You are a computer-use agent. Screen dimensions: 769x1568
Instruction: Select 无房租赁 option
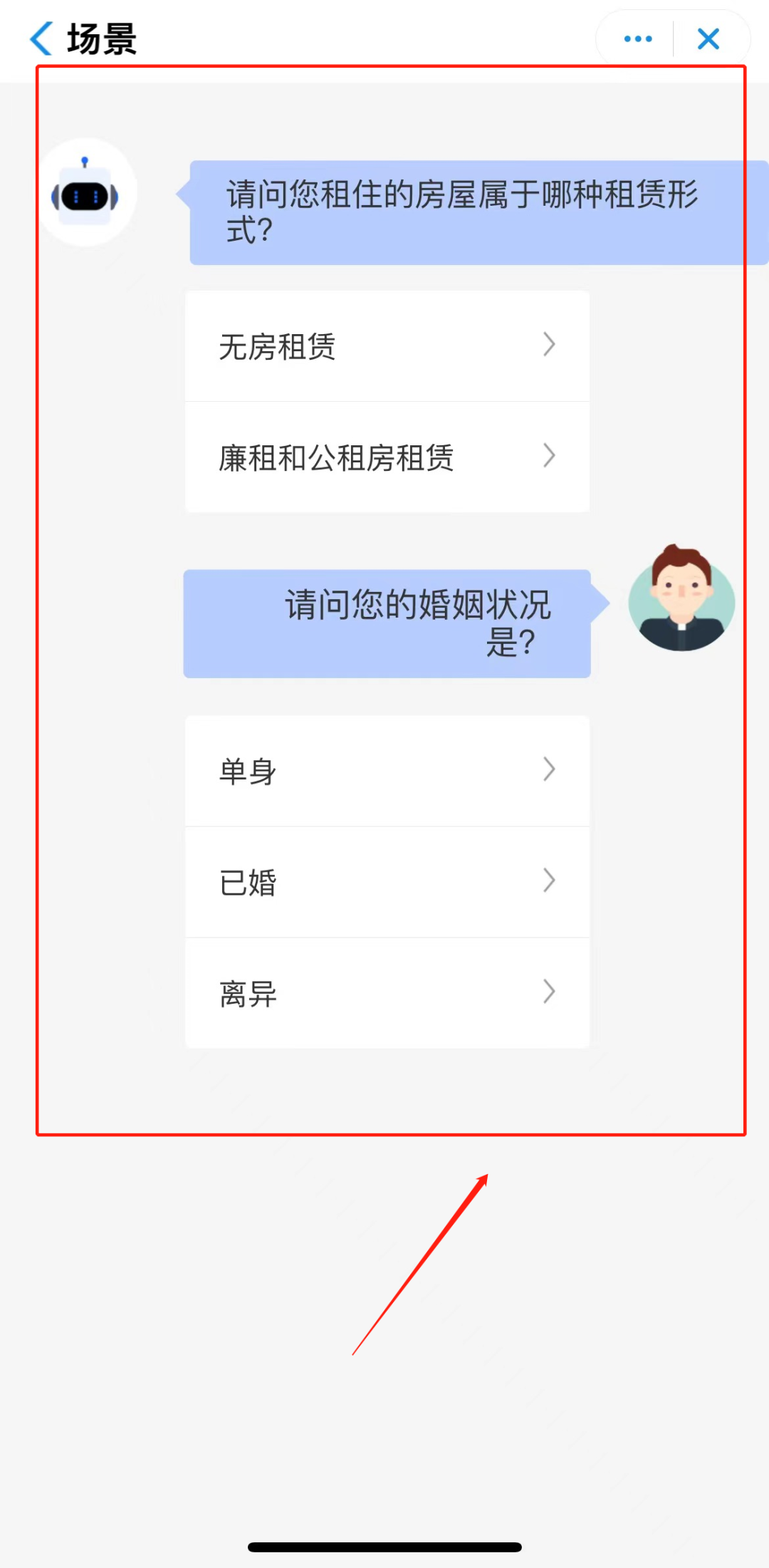coord(387,346)
